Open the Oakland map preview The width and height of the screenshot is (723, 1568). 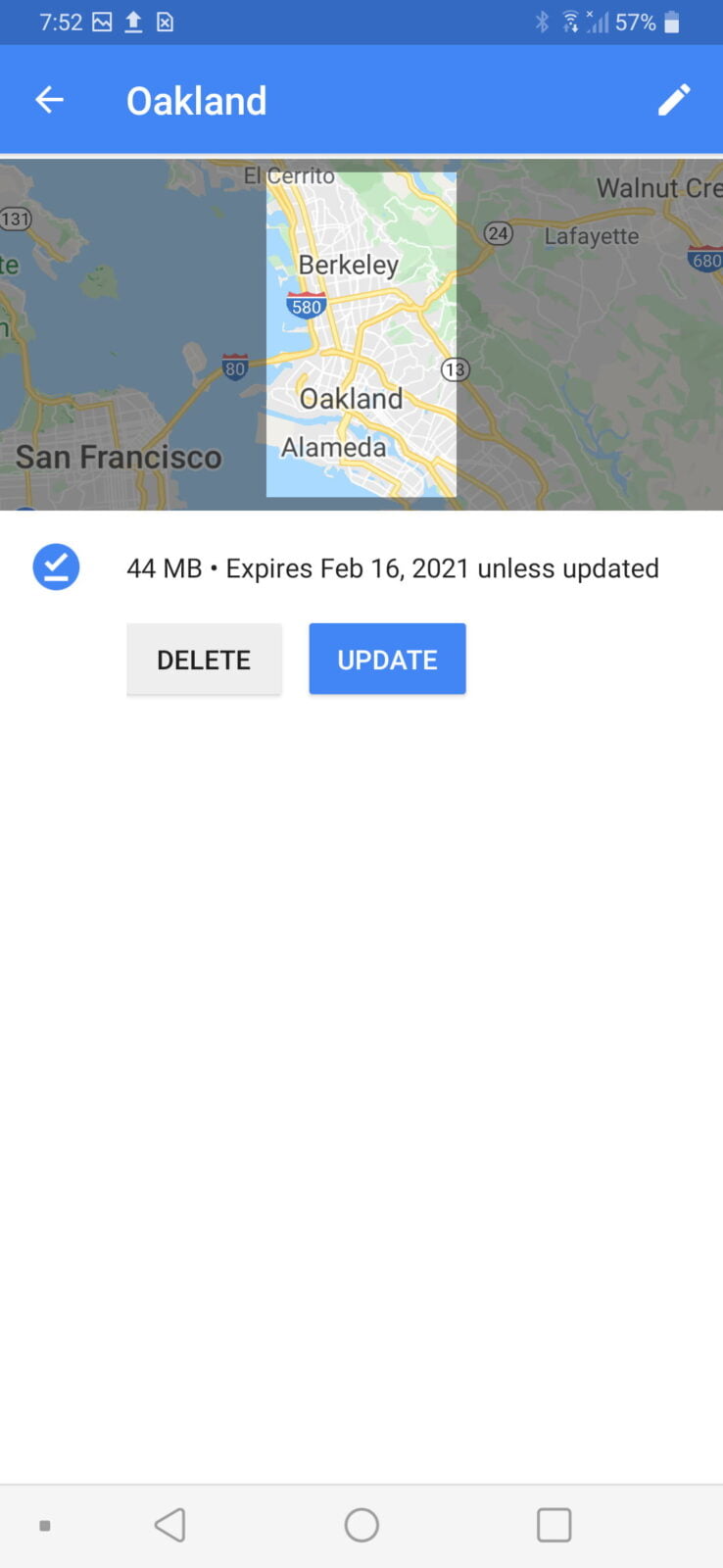point(361,334)
